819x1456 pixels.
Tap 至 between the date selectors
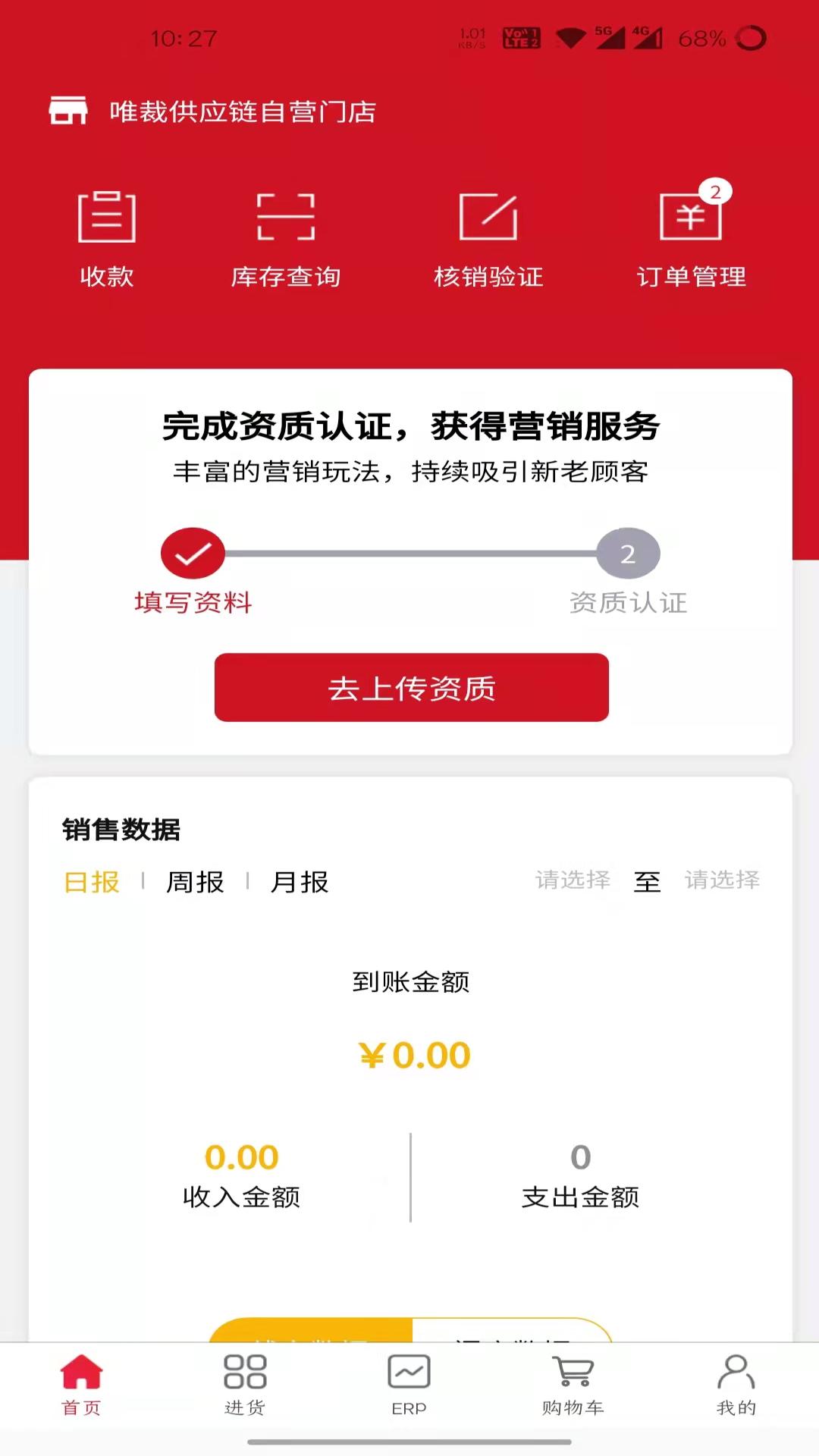coord(648,882)
